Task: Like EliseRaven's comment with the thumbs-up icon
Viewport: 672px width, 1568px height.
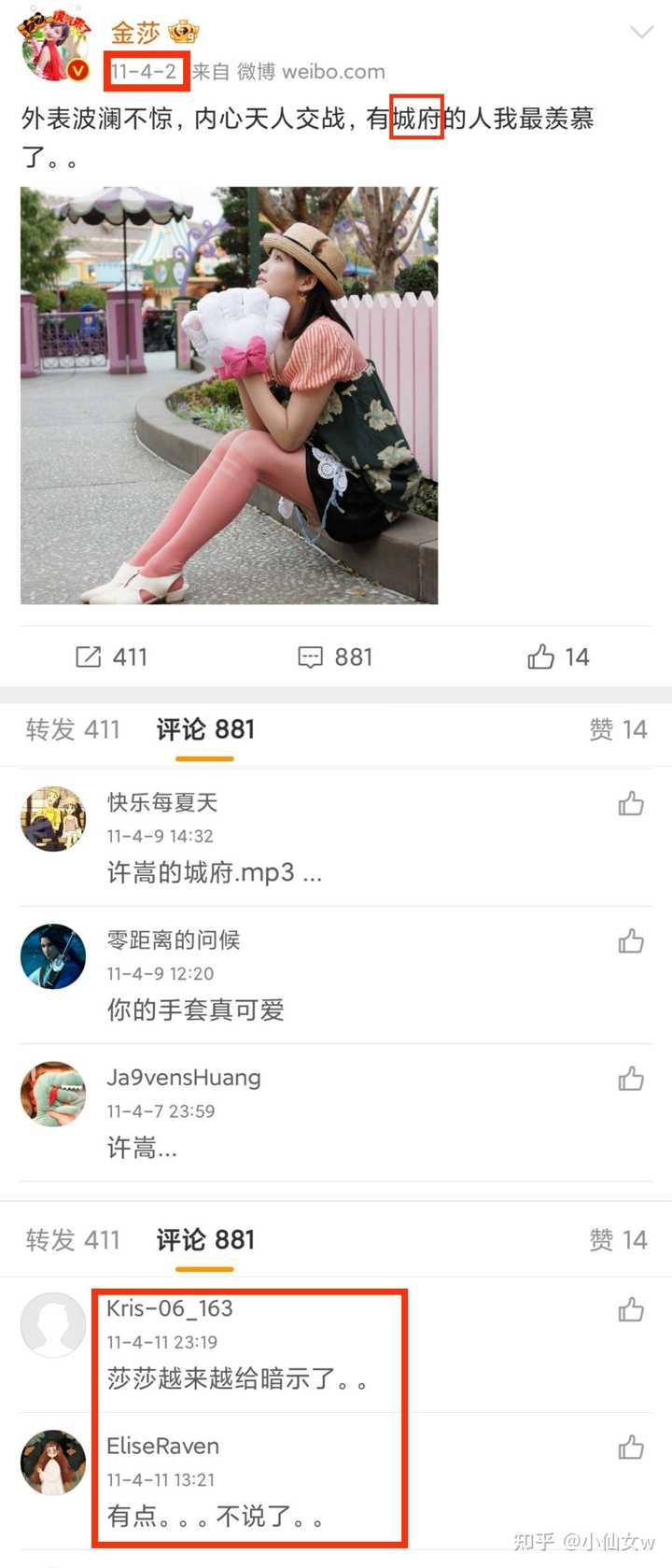Action: click(x=630, y=1447)
